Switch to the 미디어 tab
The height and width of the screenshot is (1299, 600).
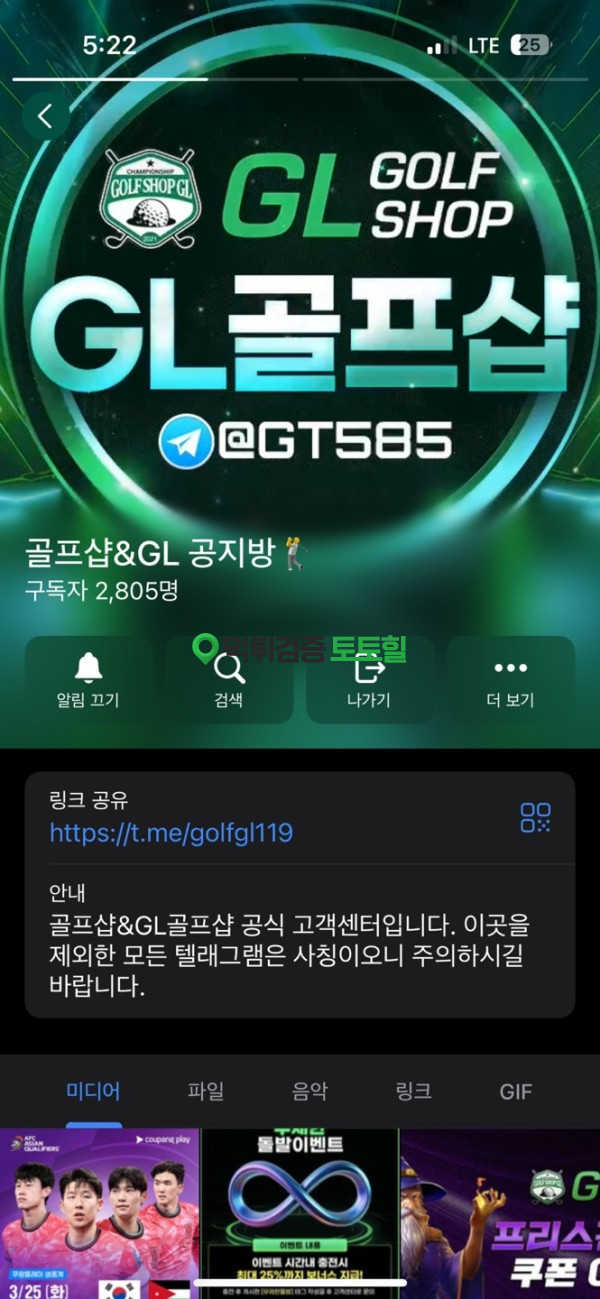tap(93, 1091)
